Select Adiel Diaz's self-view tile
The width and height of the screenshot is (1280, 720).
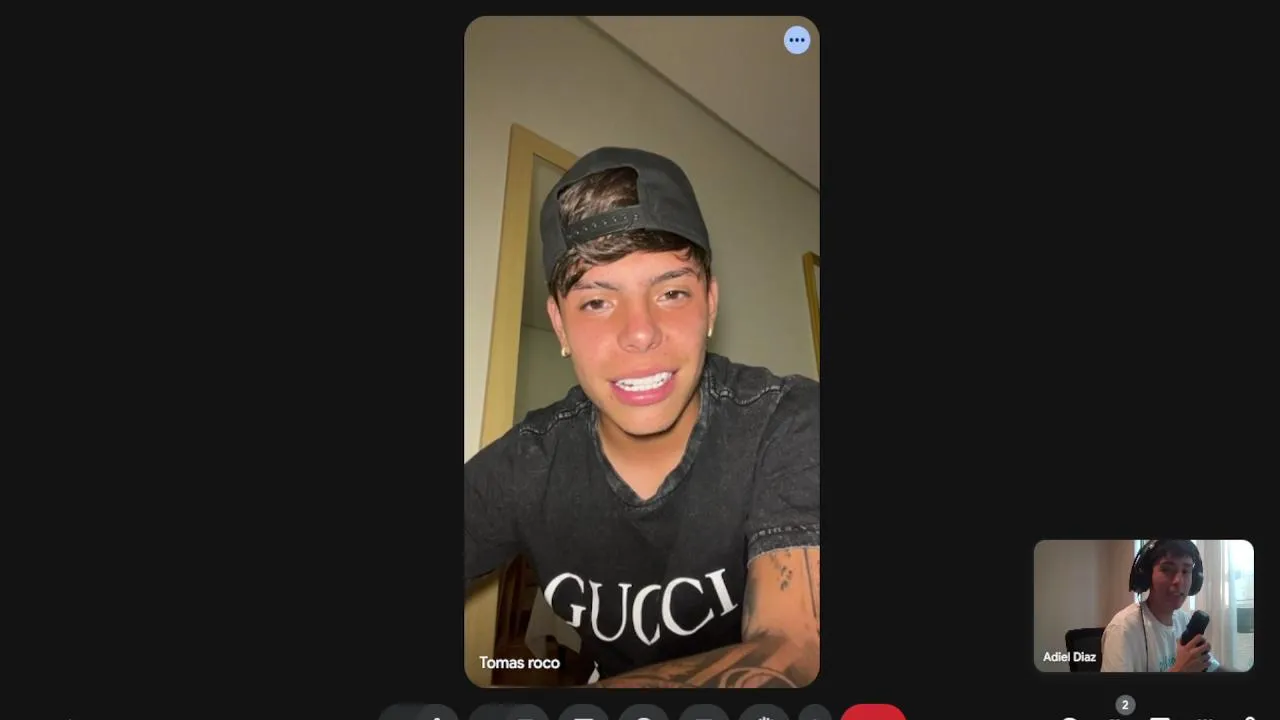(x=1143, y=605)
